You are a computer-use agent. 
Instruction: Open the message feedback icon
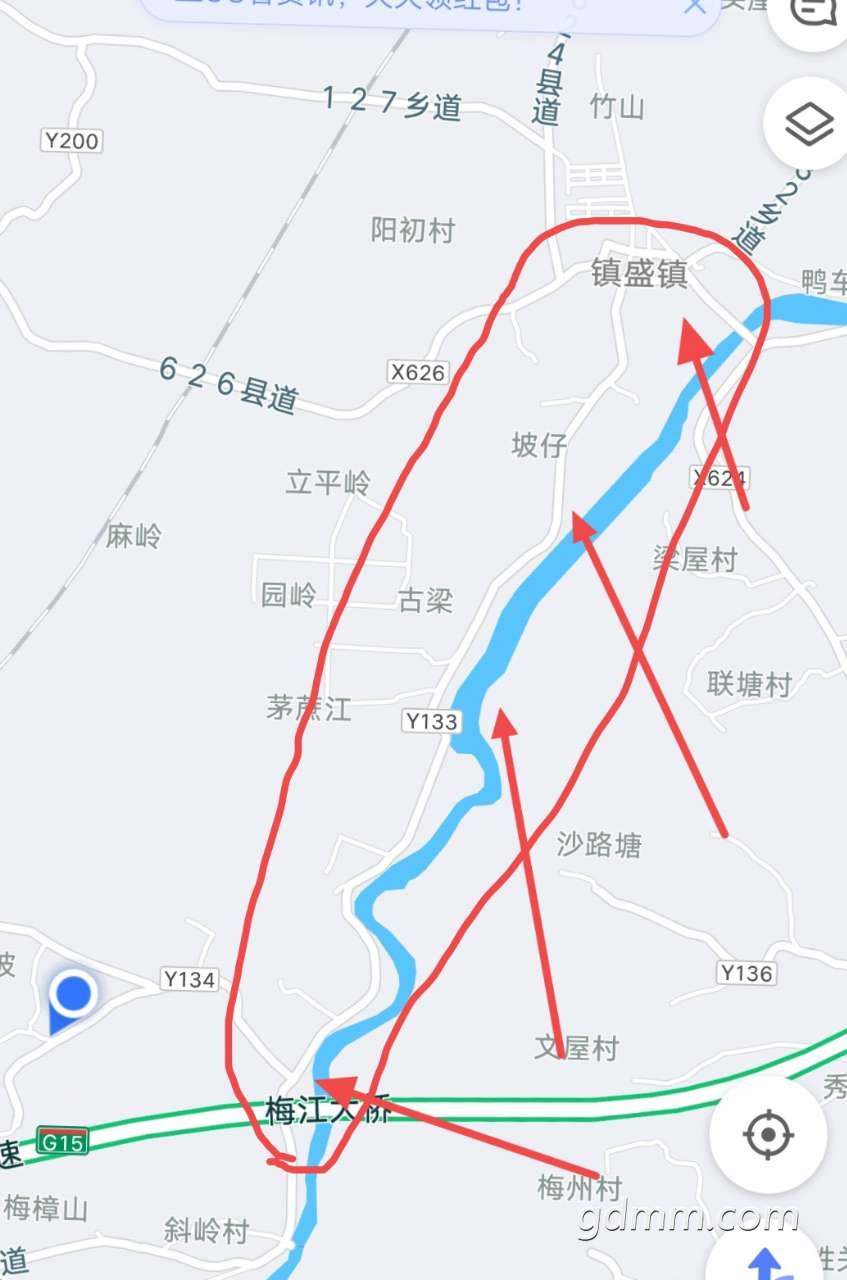point(812,12)
